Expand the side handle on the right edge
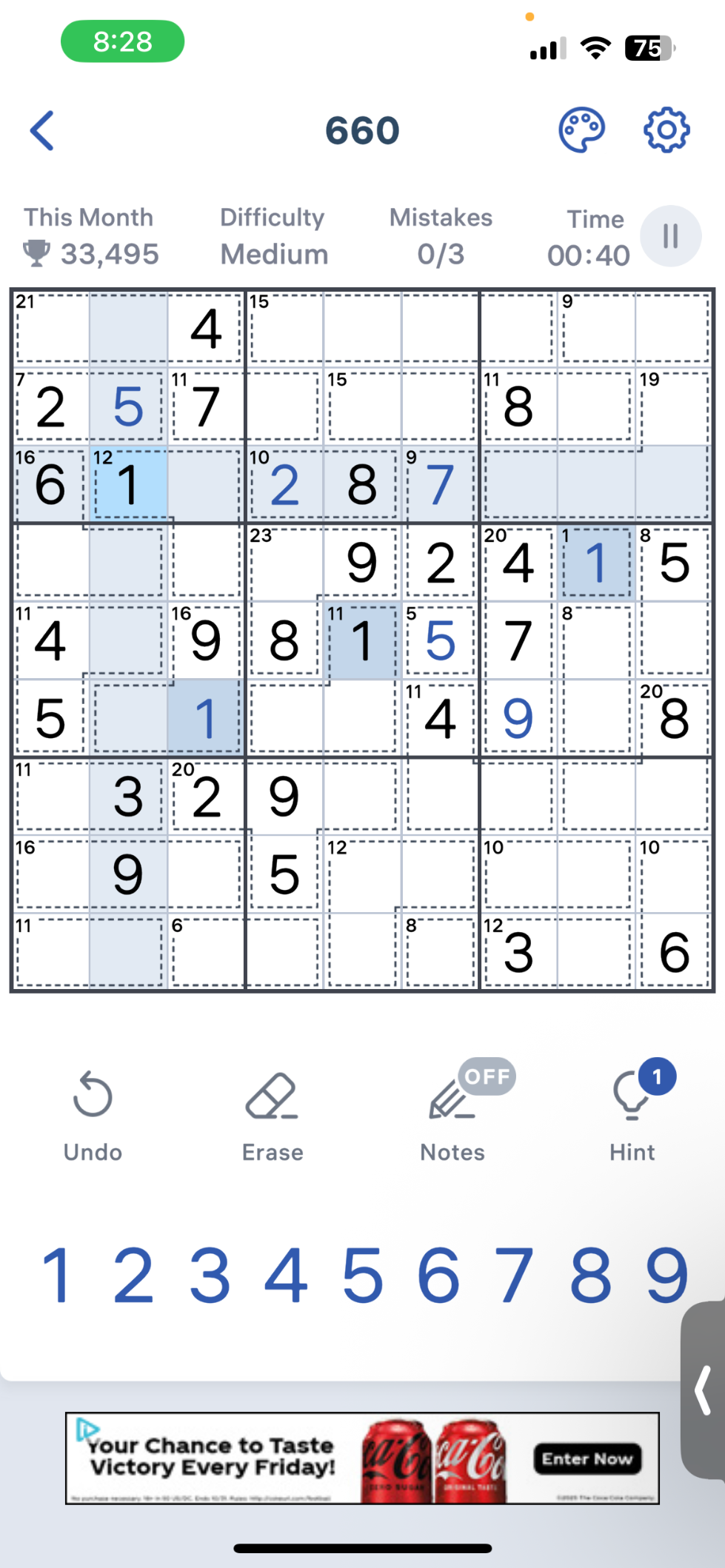The height and width of the screenshot is (1568, 725). 704,1390
